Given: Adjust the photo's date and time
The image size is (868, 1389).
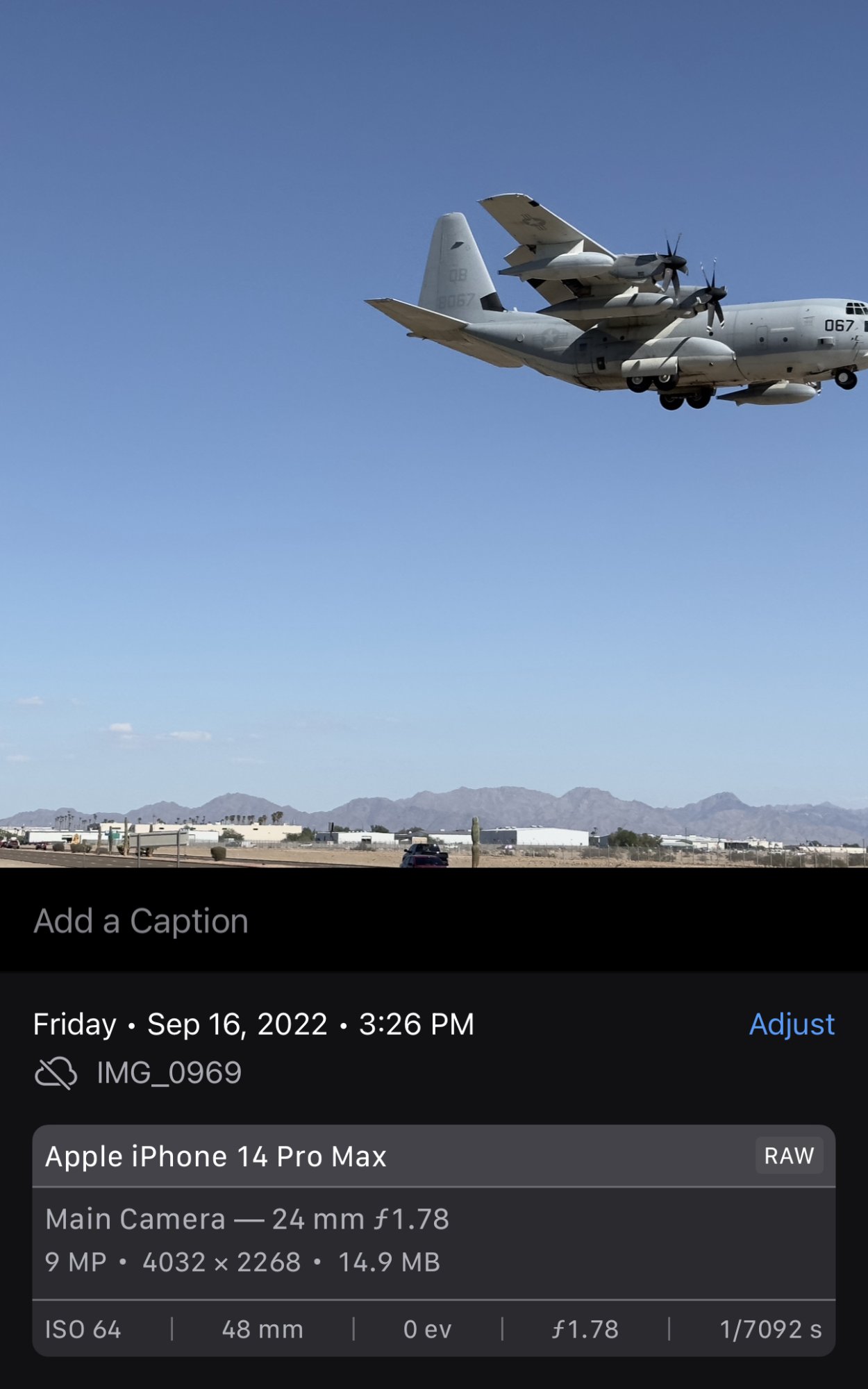Looking at the screenshot, I should (x=791, y=1024).
